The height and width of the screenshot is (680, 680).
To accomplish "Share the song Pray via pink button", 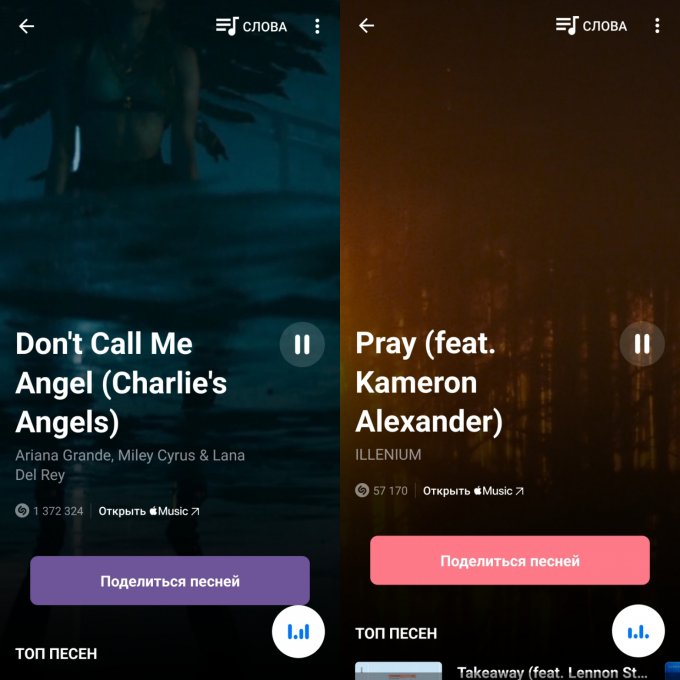I will [510, 561].
